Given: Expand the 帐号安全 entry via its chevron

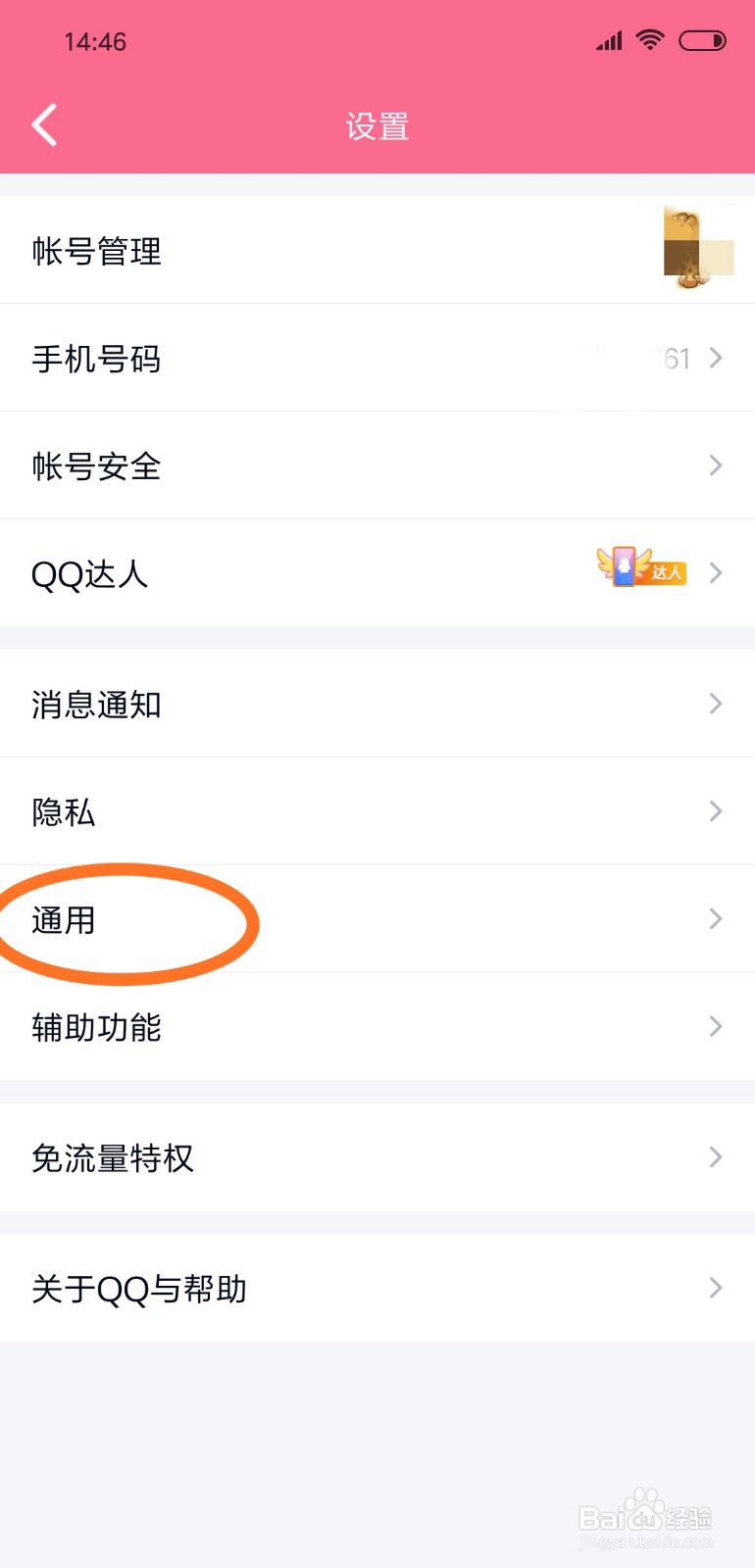Looking at the screenshot, I should (715, 465).
